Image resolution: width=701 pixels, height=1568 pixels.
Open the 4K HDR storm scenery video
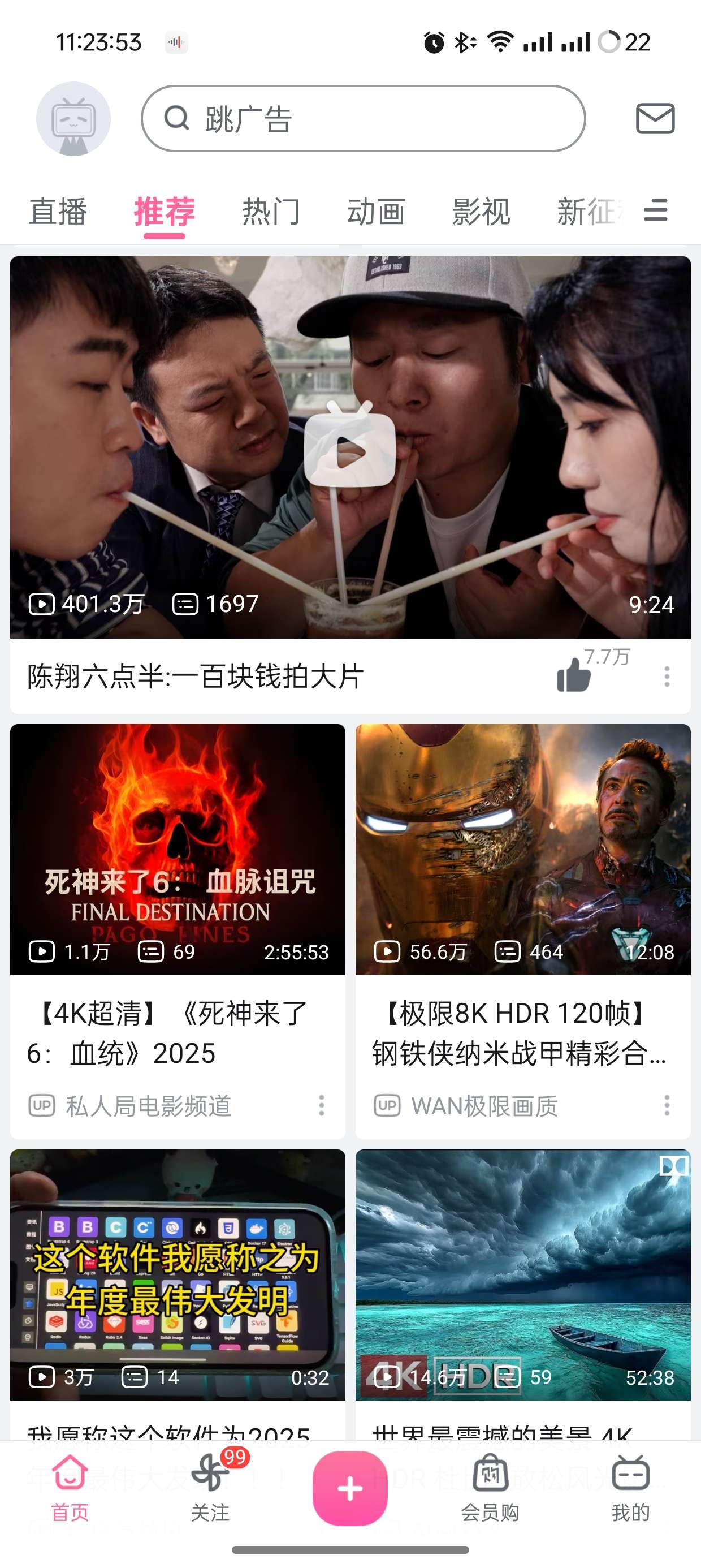point(523,1274)
